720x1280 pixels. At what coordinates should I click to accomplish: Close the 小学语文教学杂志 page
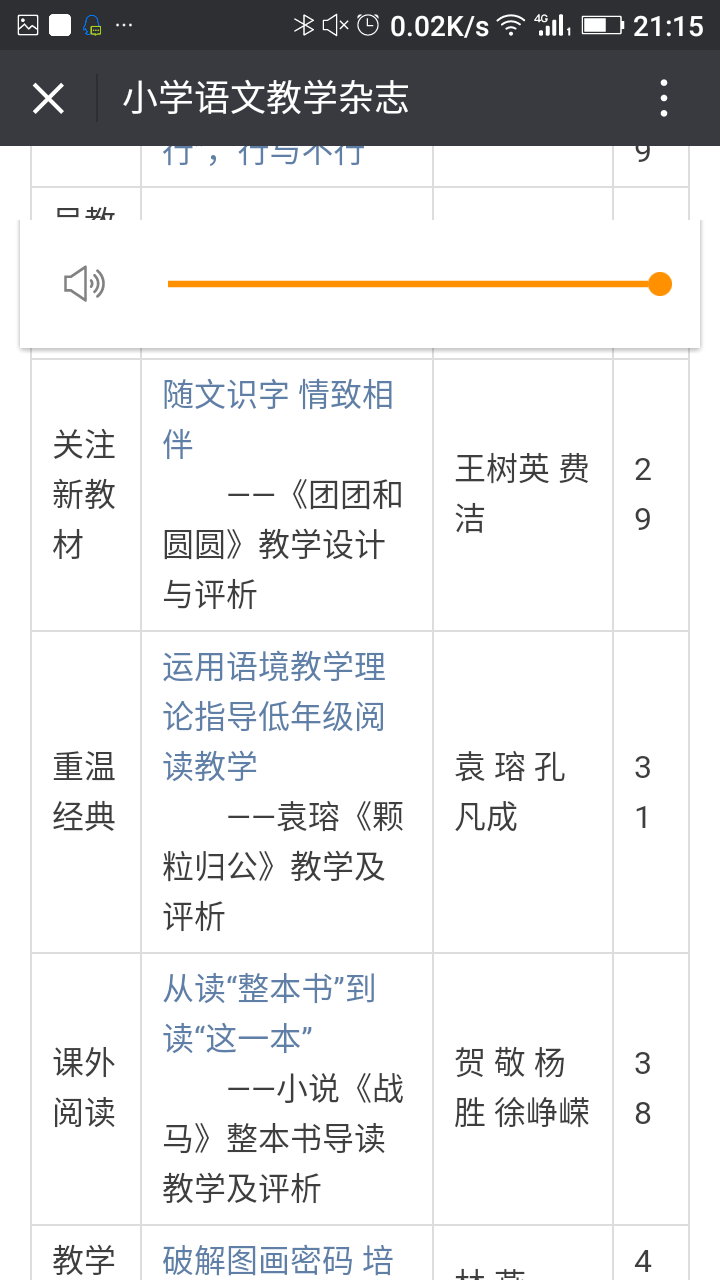[x=48, y=99]
